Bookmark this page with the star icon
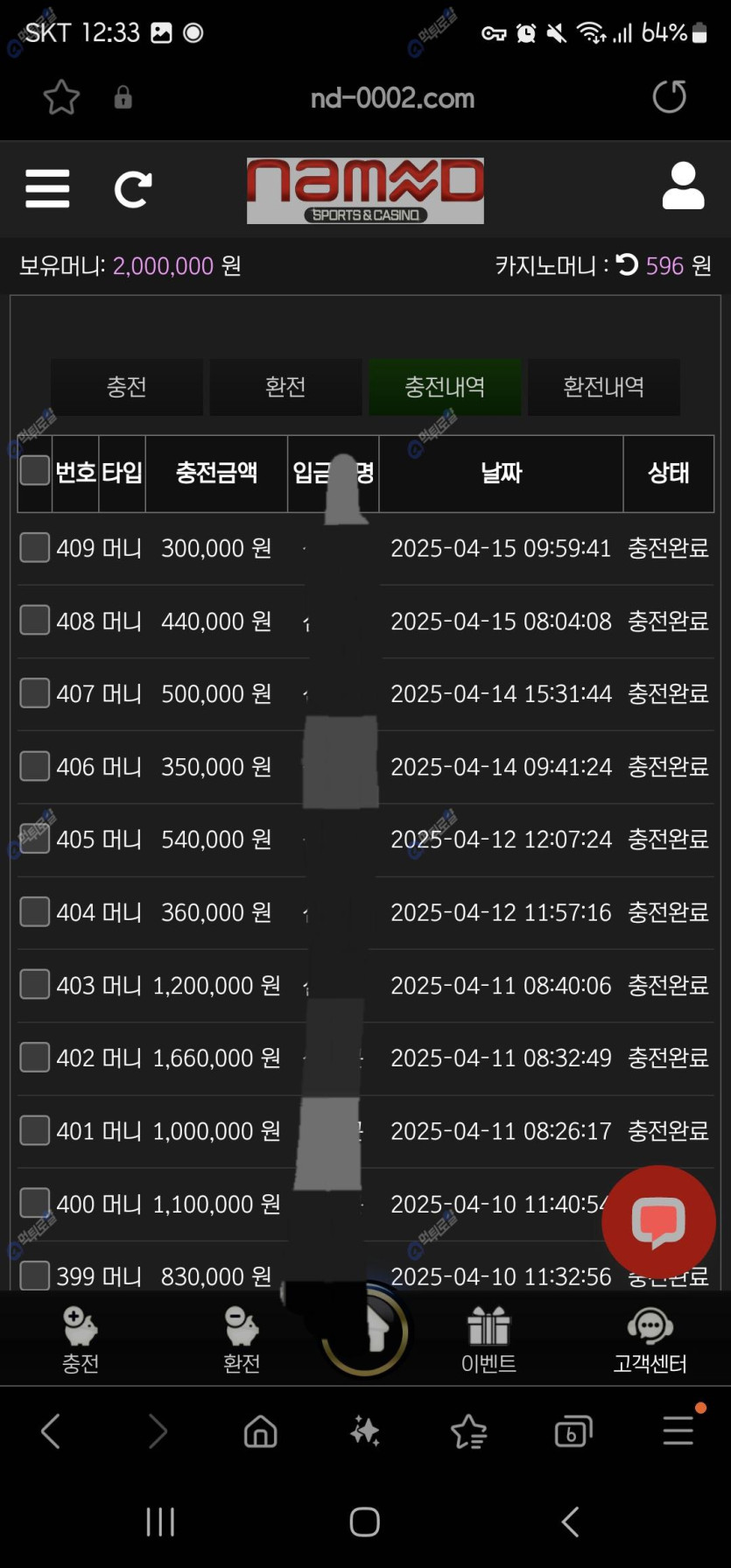The height and width of the screenshot is (1568, 731). click(x=61, y=97)
